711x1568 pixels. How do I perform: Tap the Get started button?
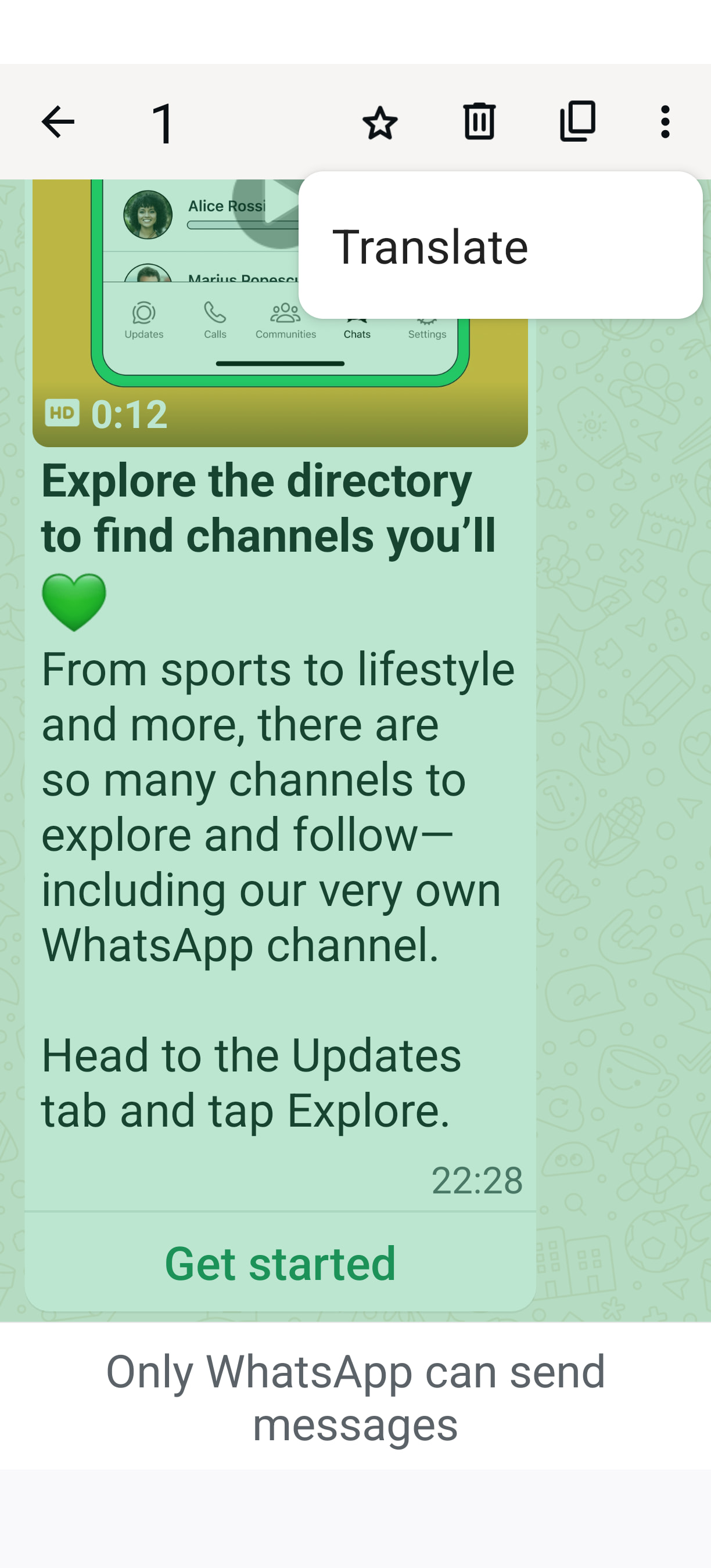pos(280,1263)
